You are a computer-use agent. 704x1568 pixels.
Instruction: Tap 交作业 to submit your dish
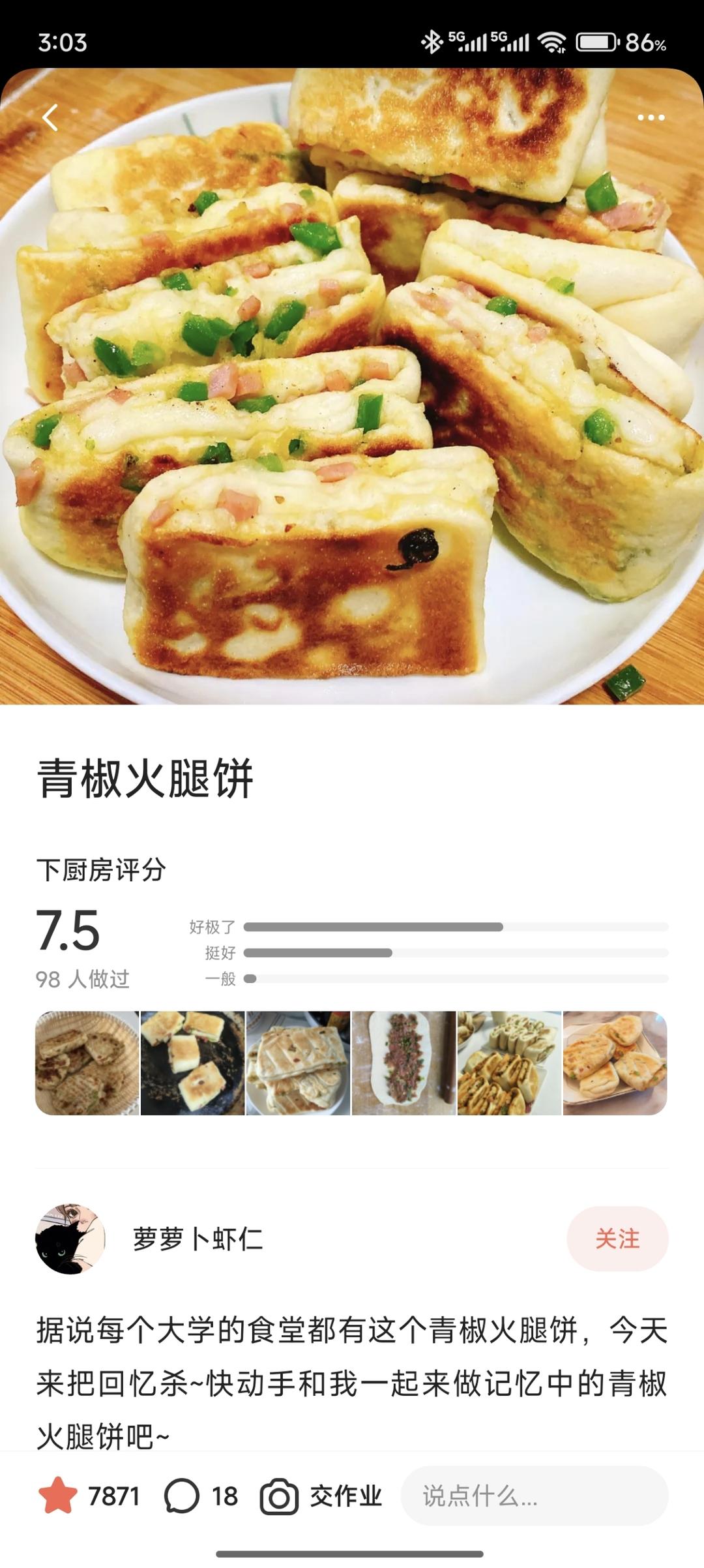pyautogui.click(x=322, y=1496)
